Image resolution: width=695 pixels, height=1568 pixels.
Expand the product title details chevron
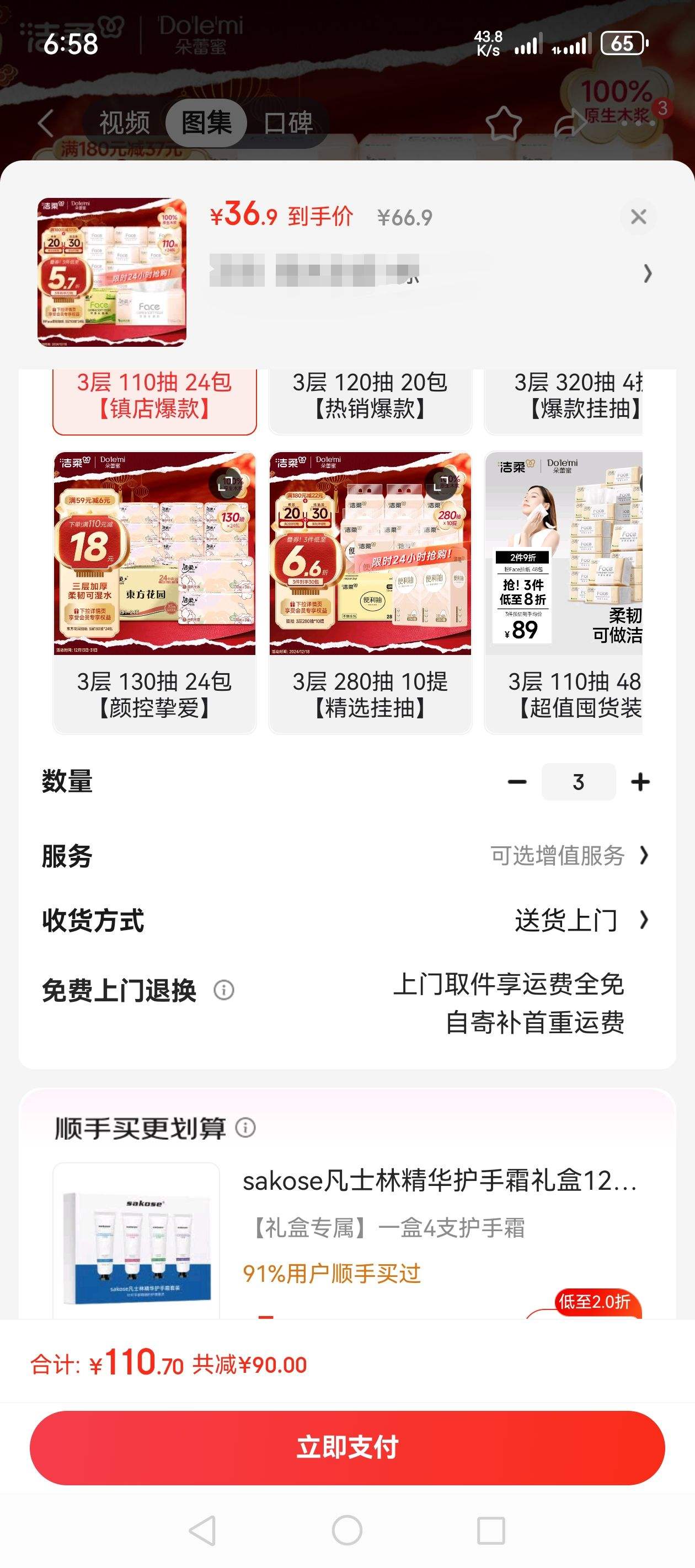pyautogui.click(x=646, y=275)
